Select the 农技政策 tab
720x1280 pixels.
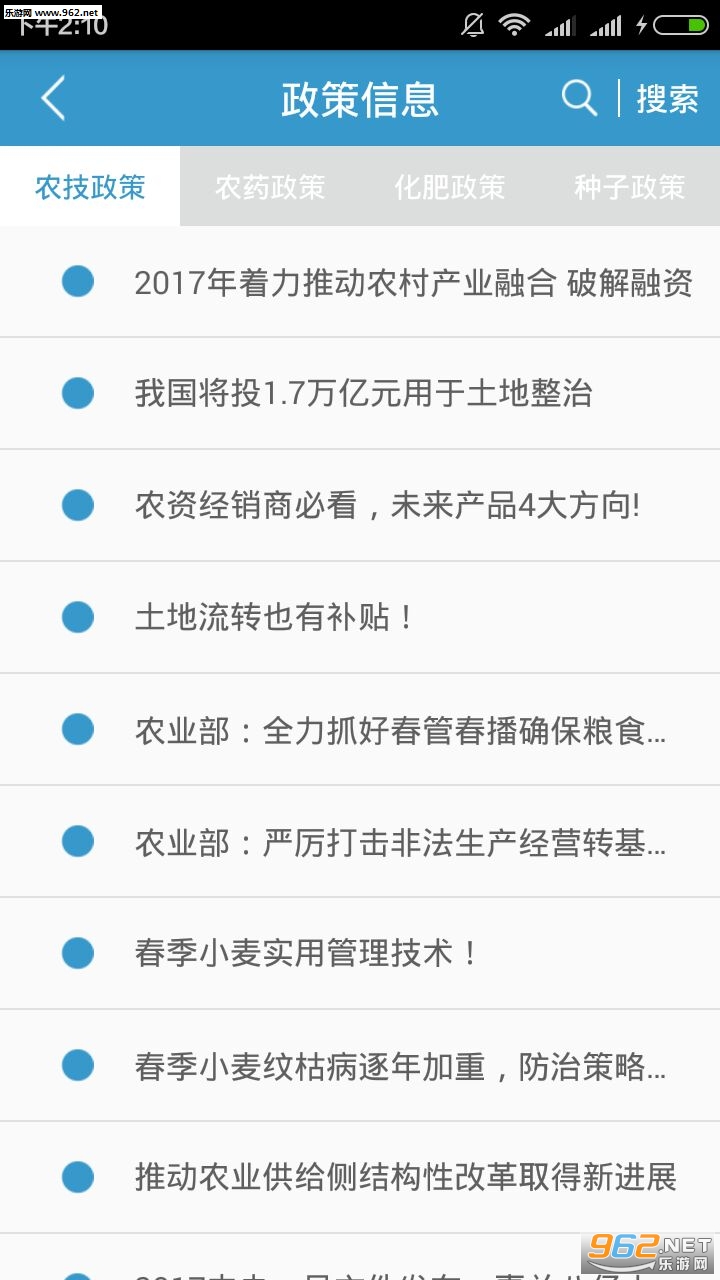(x=90, y=186)
